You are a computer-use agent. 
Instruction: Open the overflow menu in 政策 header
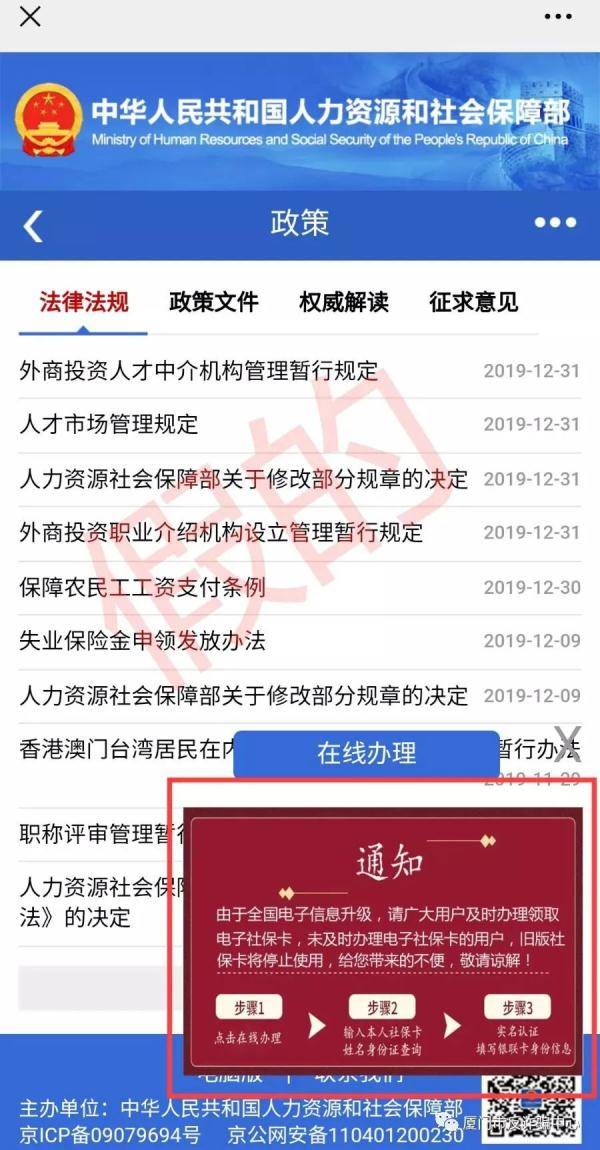(555, 222)
